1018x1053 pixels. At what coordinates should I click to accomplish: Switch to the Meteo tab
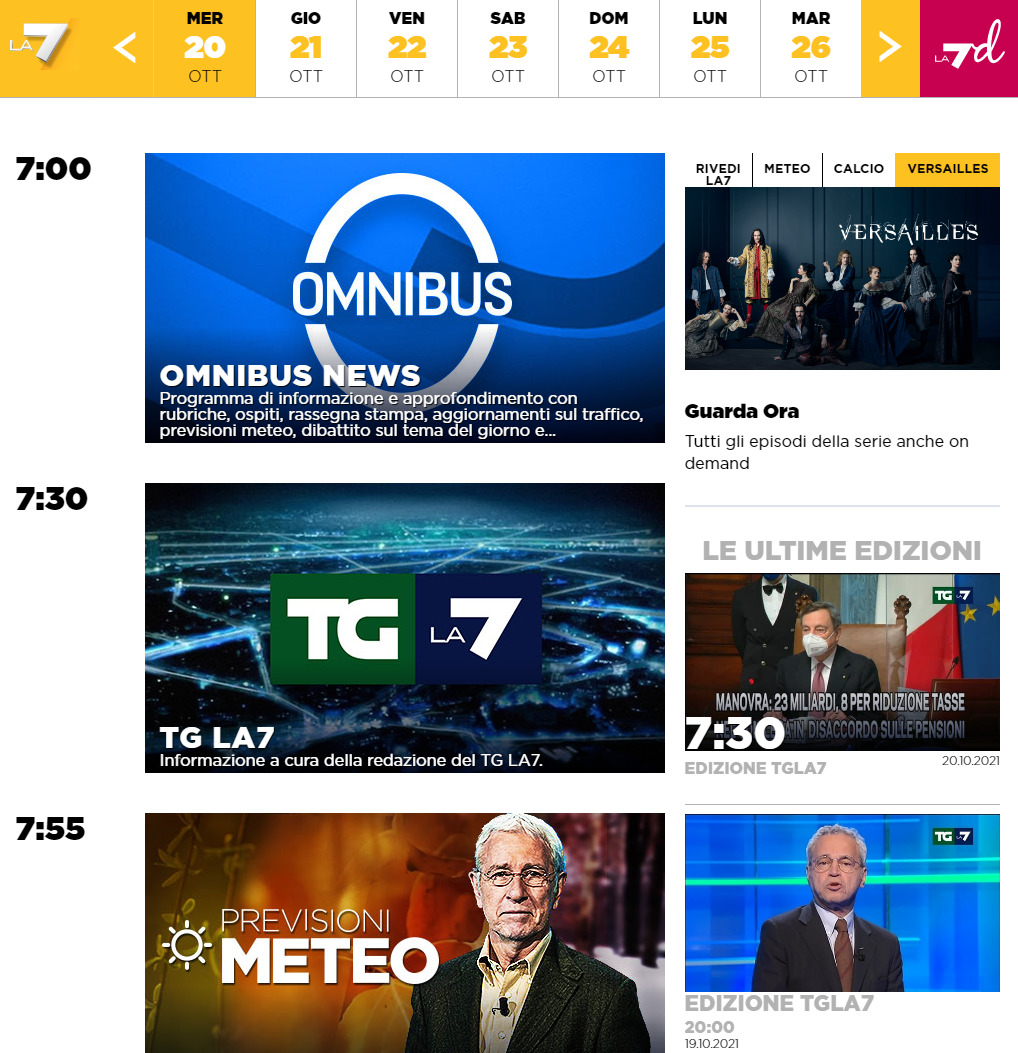tap(787, 169)
